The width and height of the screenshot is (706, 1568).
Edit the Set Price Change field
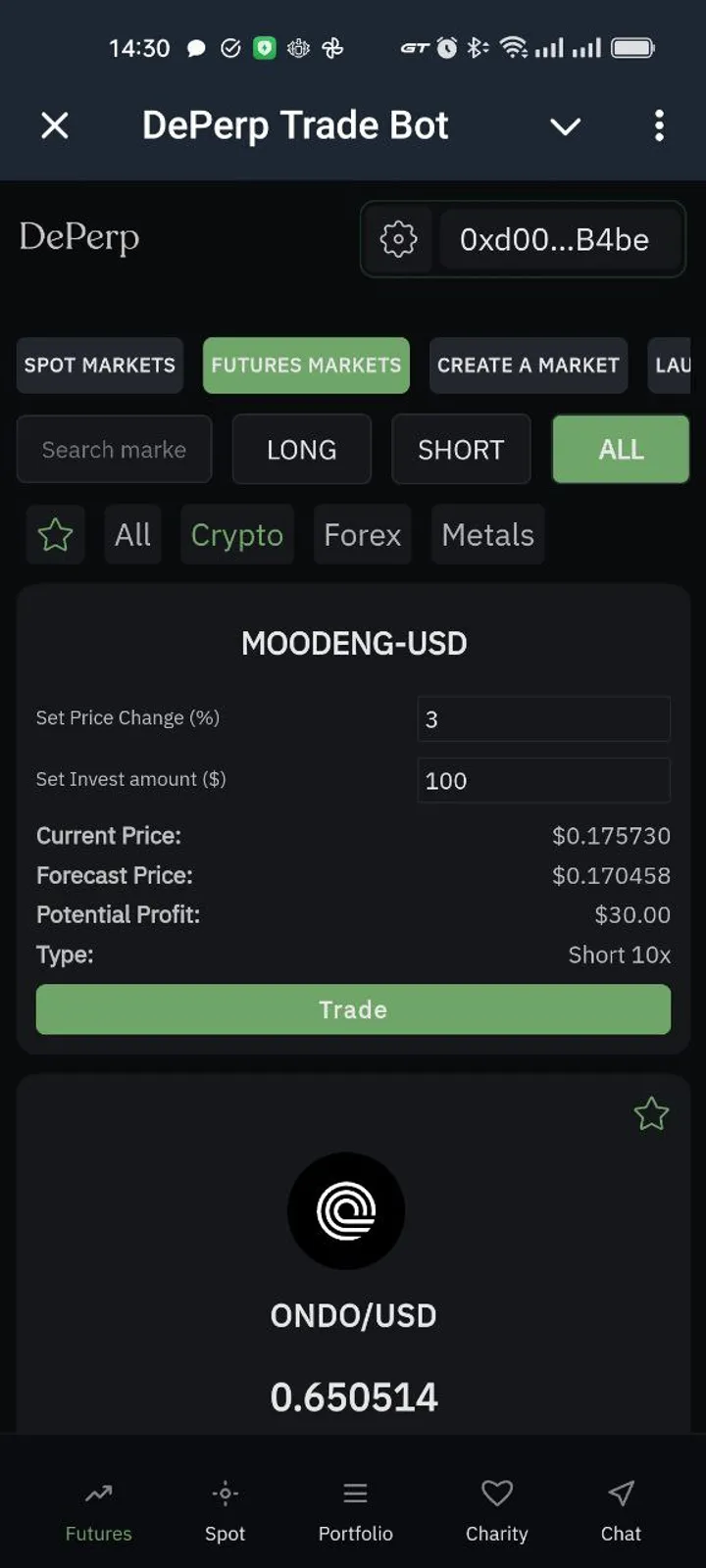coord(543,719)
